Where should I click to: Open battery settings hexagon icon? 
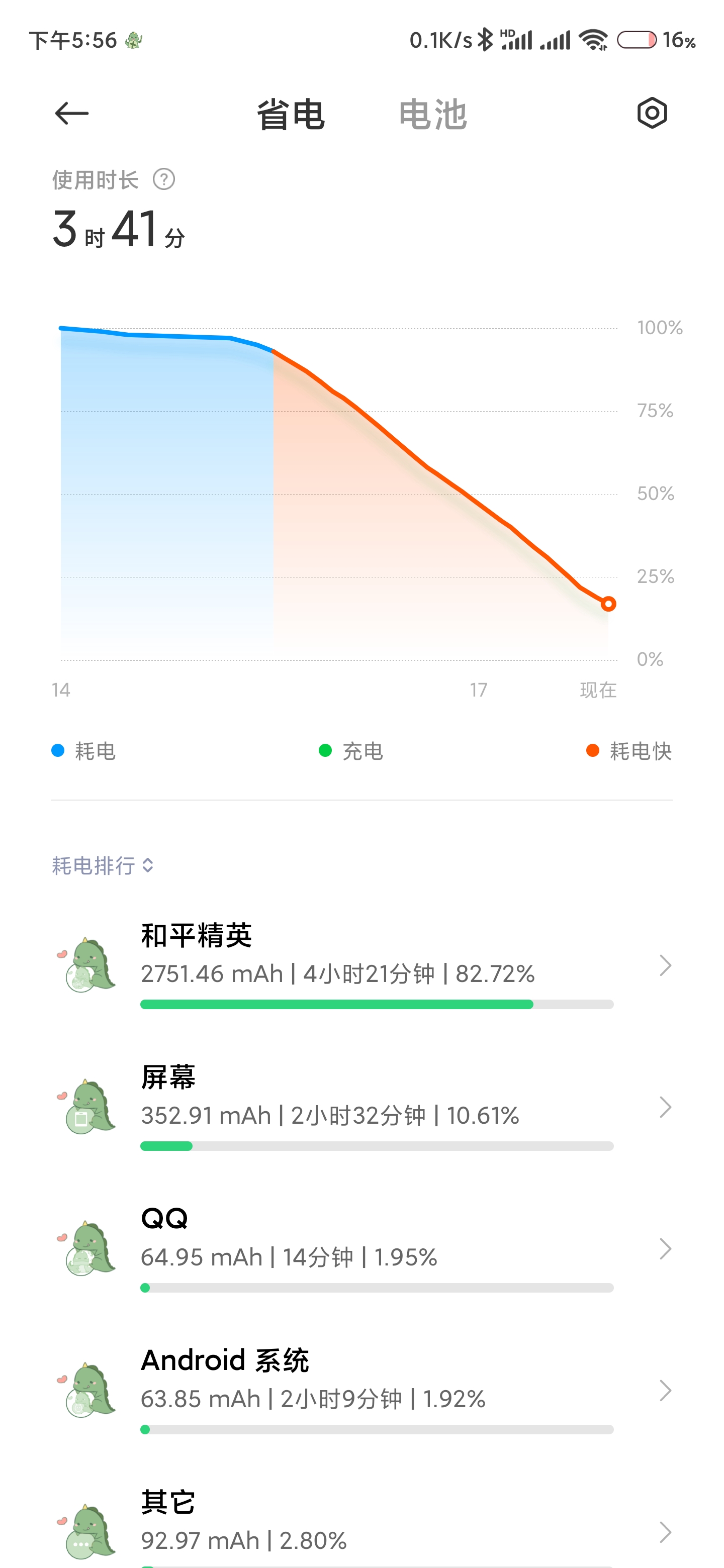[652, 113]
